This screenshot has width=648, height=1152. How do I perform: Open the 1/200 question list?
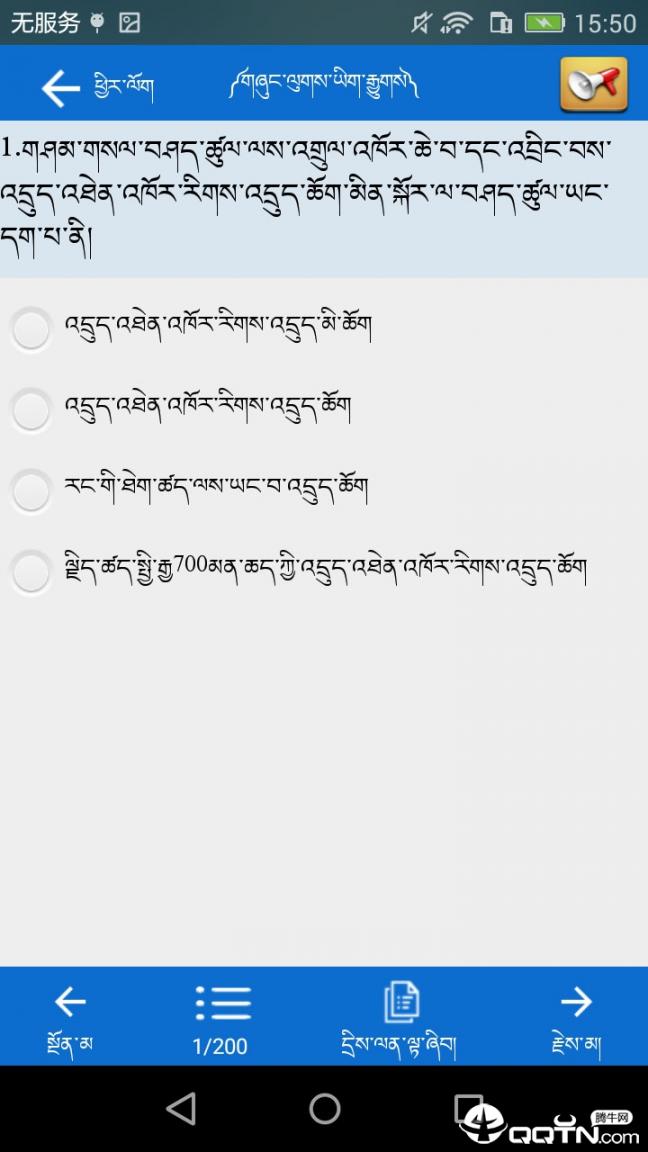tap(222, 1018)
